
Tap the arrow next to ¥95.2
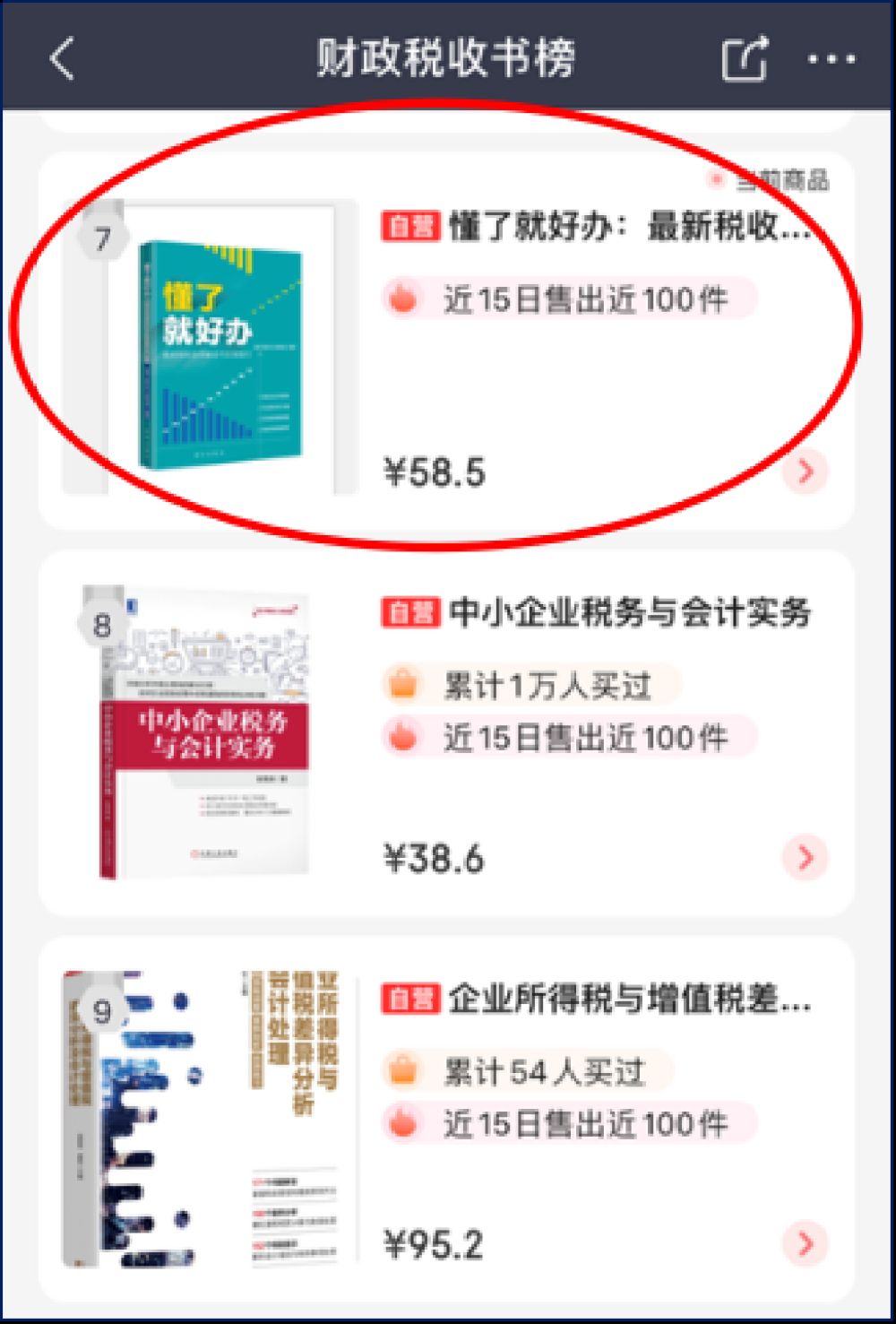[x=805, y=1243]
